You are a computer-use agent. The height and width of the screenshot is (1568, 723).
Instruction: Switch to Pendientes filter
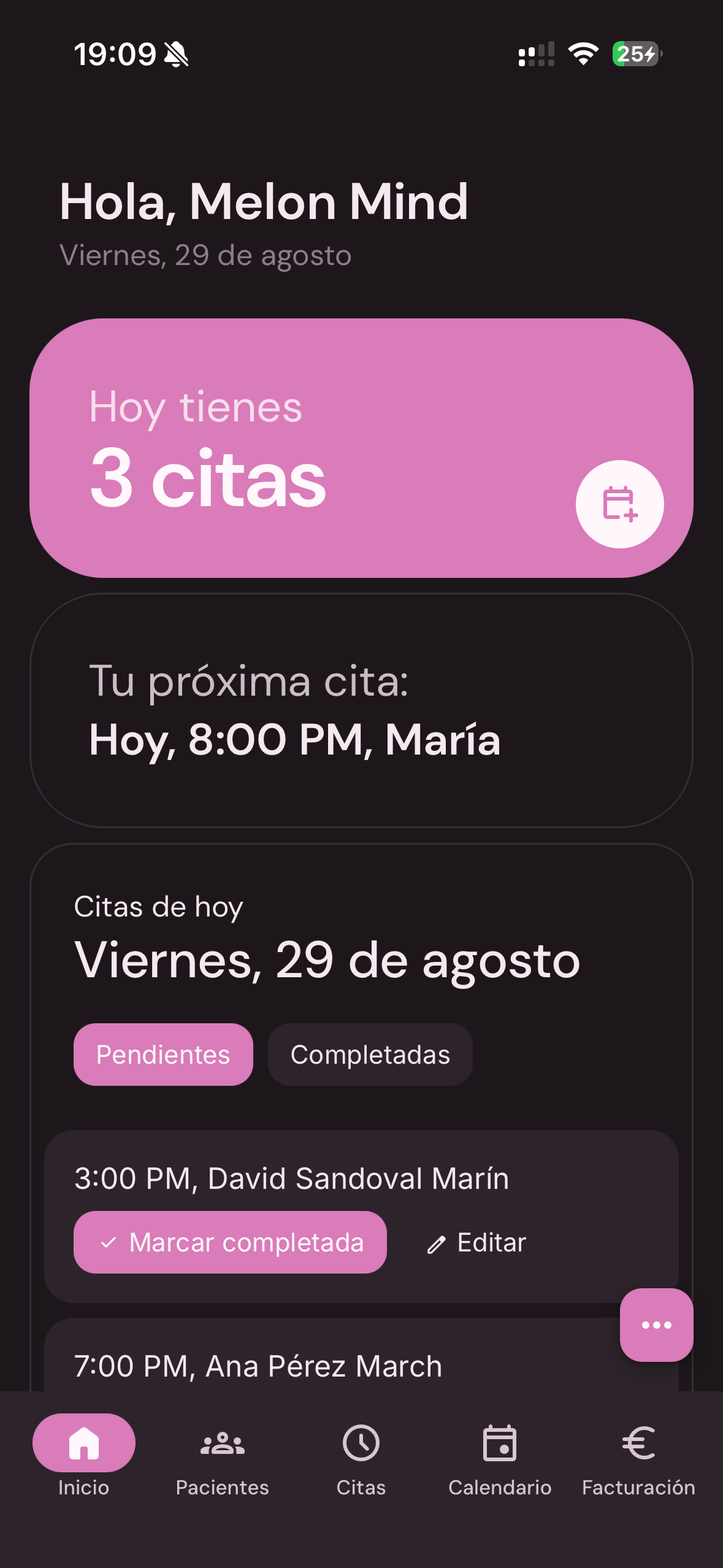[163, 1055]
